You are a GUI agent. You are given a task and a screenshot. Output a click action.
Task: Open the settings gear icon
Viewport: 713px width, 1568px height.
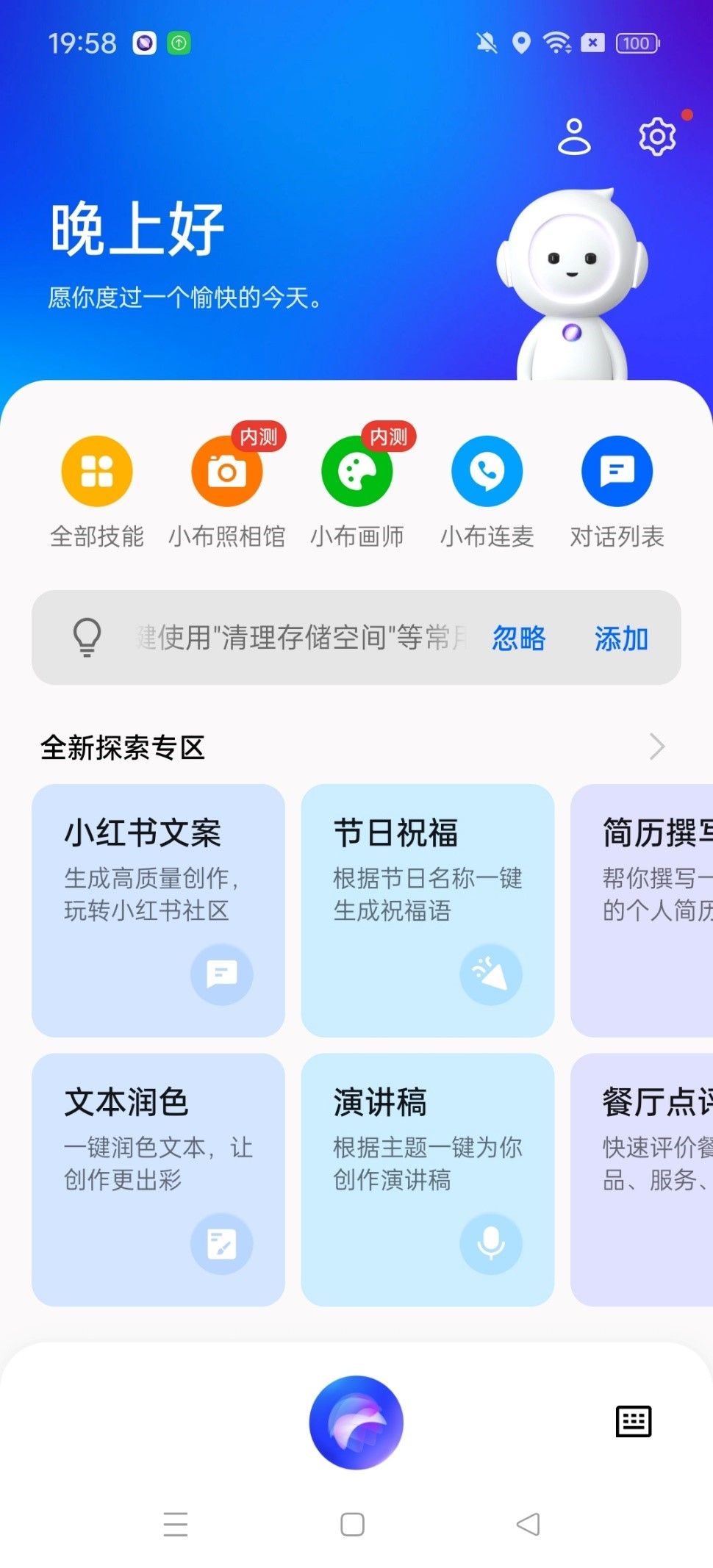tap(656, 137)
